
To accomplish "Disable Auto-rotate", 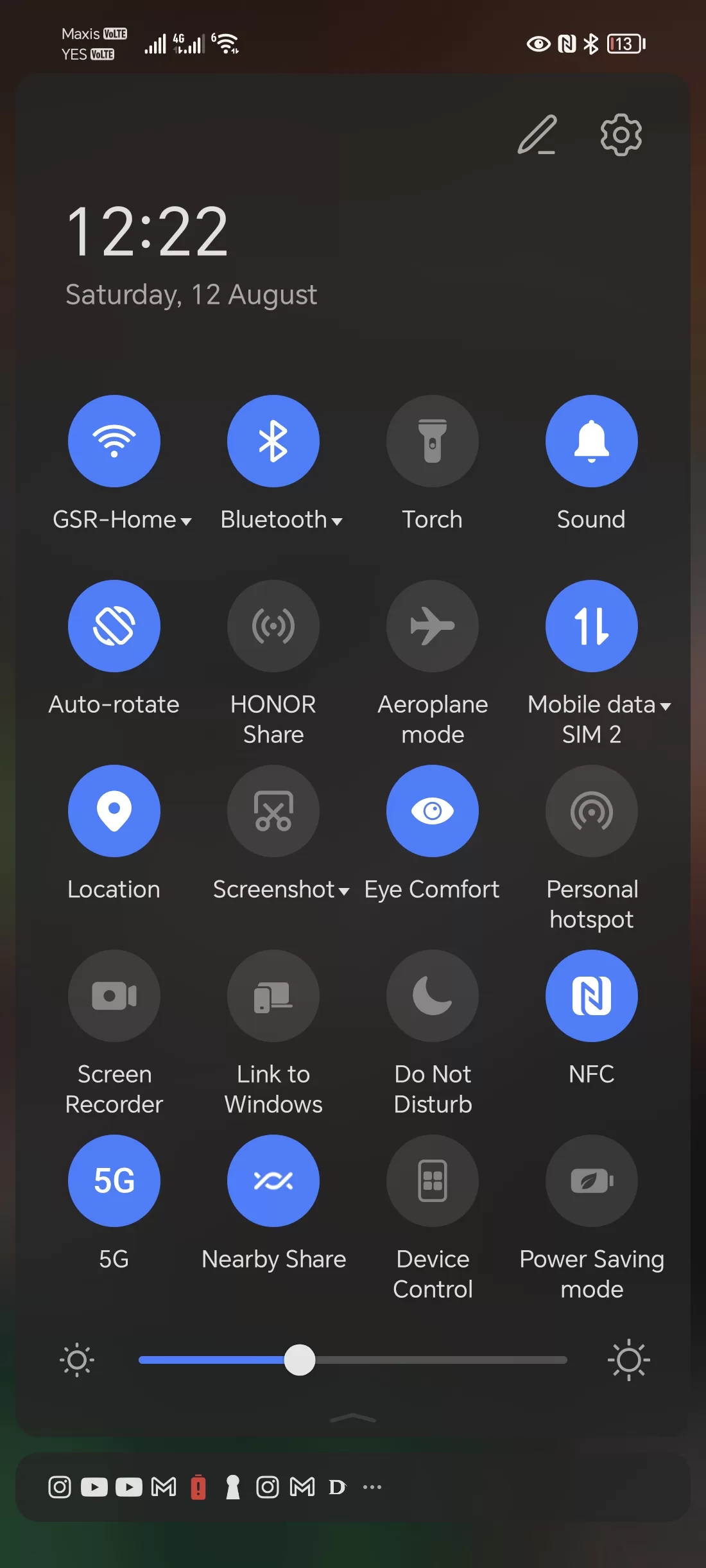I will tap(114, 626).
